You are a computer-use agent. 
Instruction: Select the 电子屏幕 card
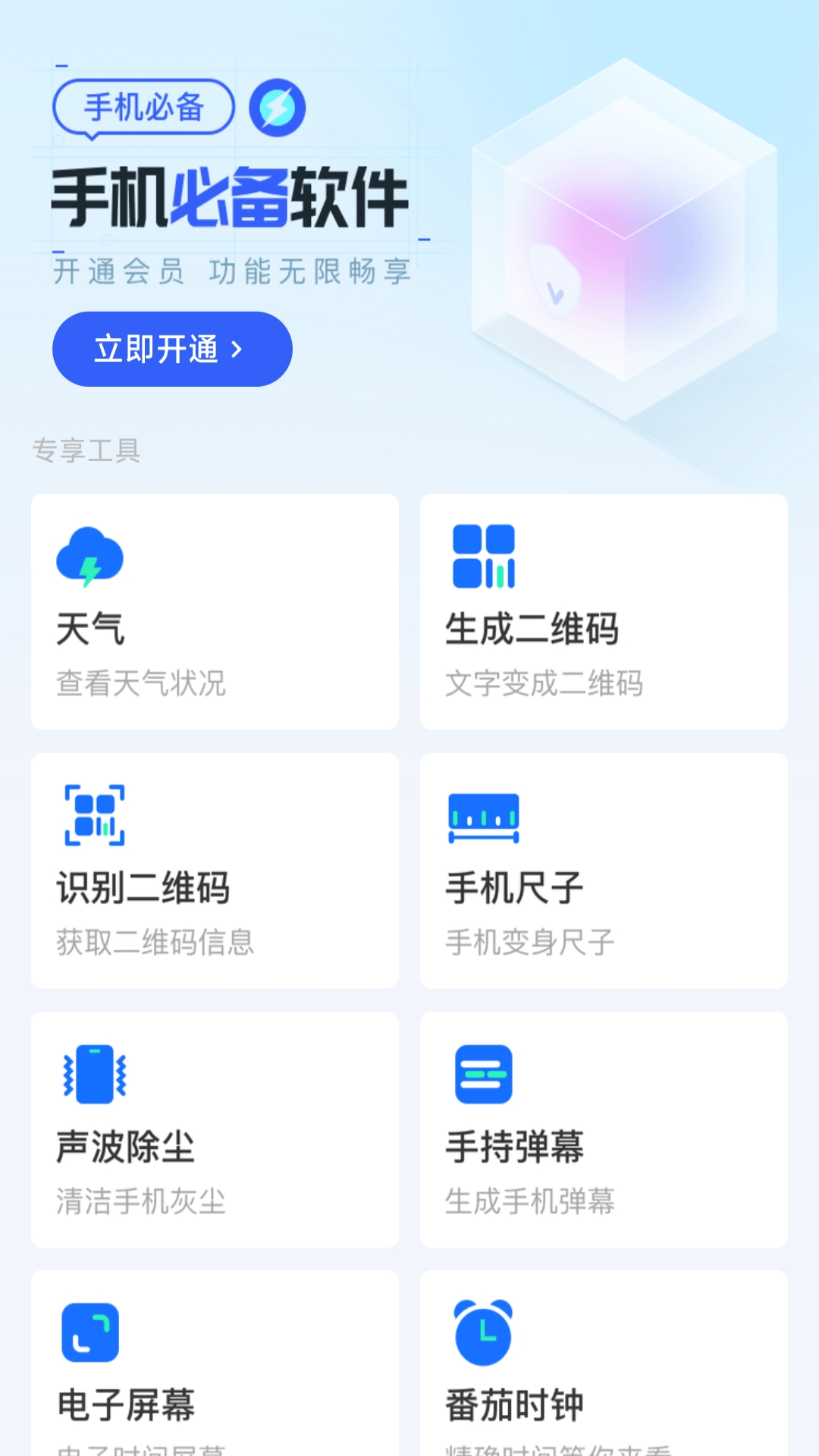(x=215, y=1365)
